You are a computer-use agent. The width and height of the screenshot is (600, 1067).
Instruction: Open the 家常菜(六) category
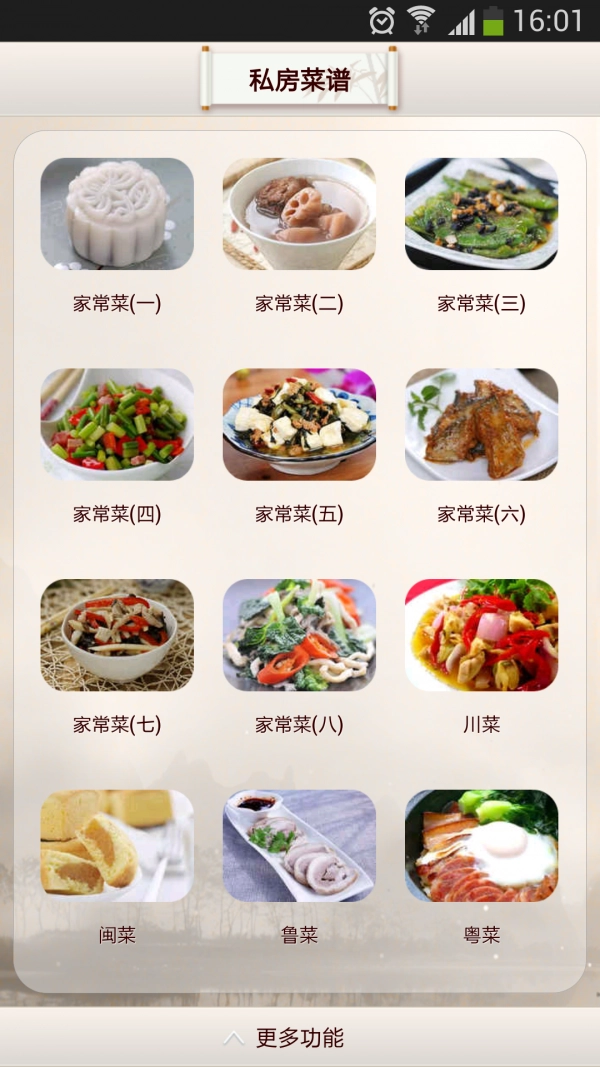pyautogui.click(x=481, y=425)
